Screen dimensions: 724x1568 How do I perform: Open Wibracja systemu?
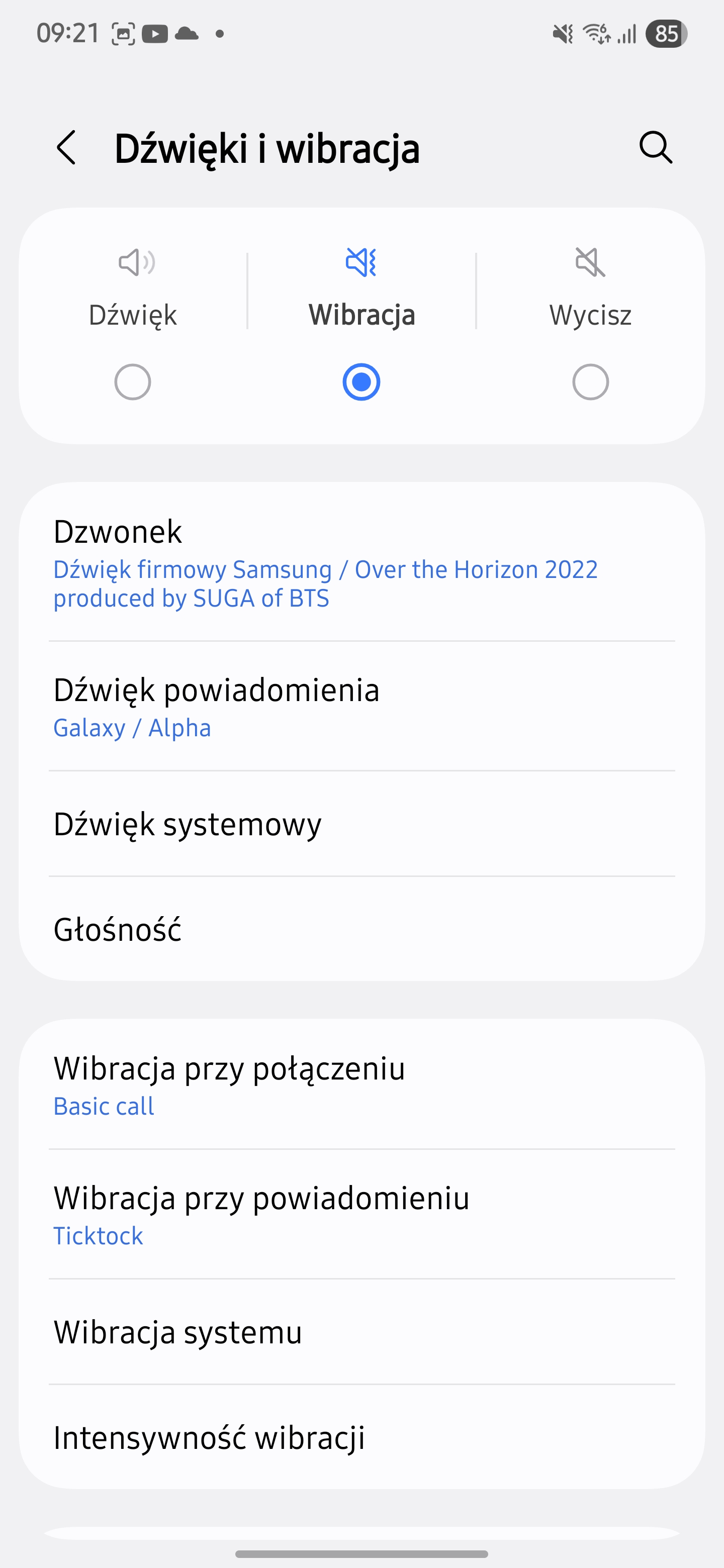pos(361,1332)
